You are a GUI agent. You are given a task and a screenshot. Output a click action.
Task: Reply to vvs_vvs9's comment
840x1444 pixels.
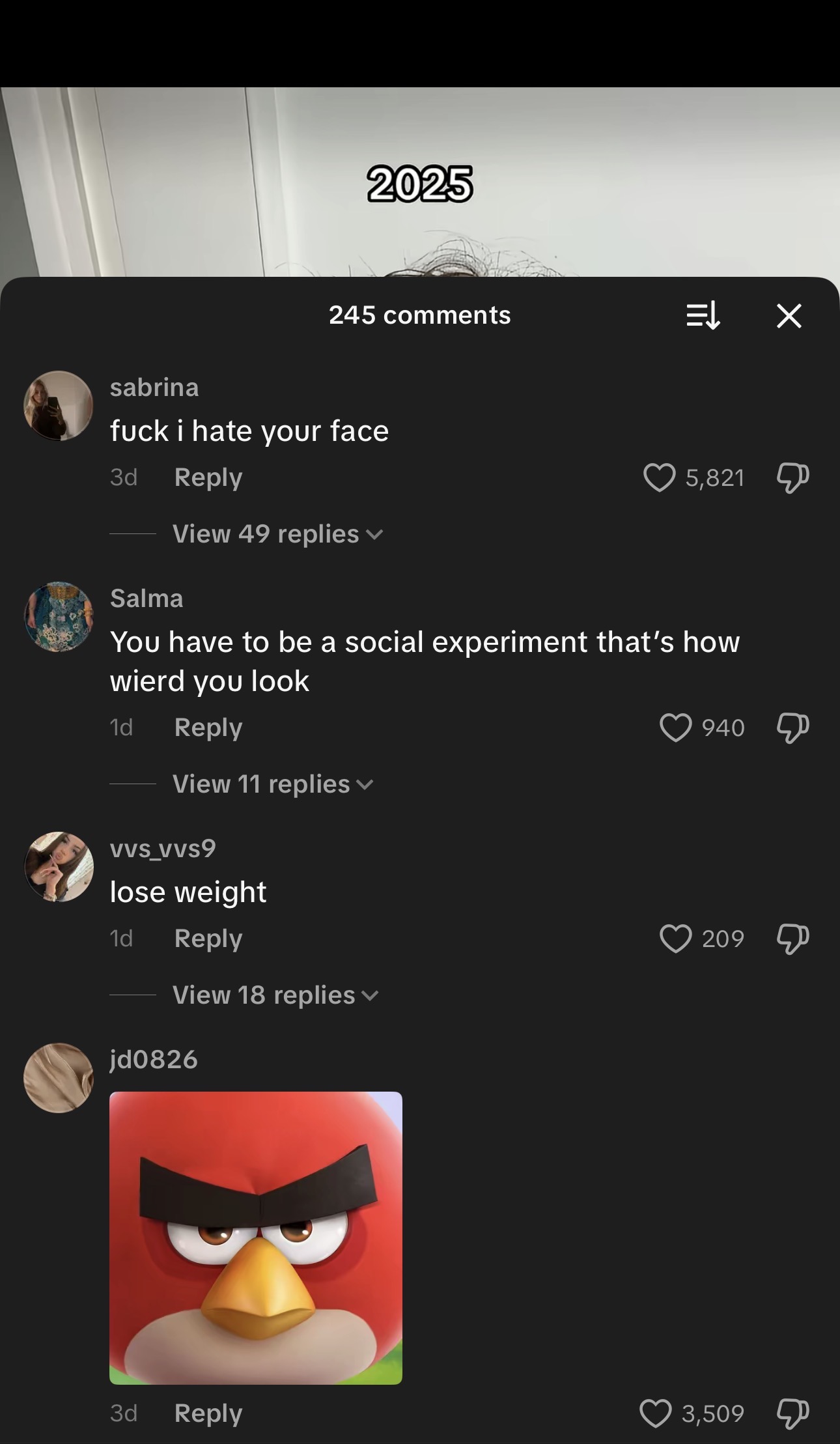208,939
